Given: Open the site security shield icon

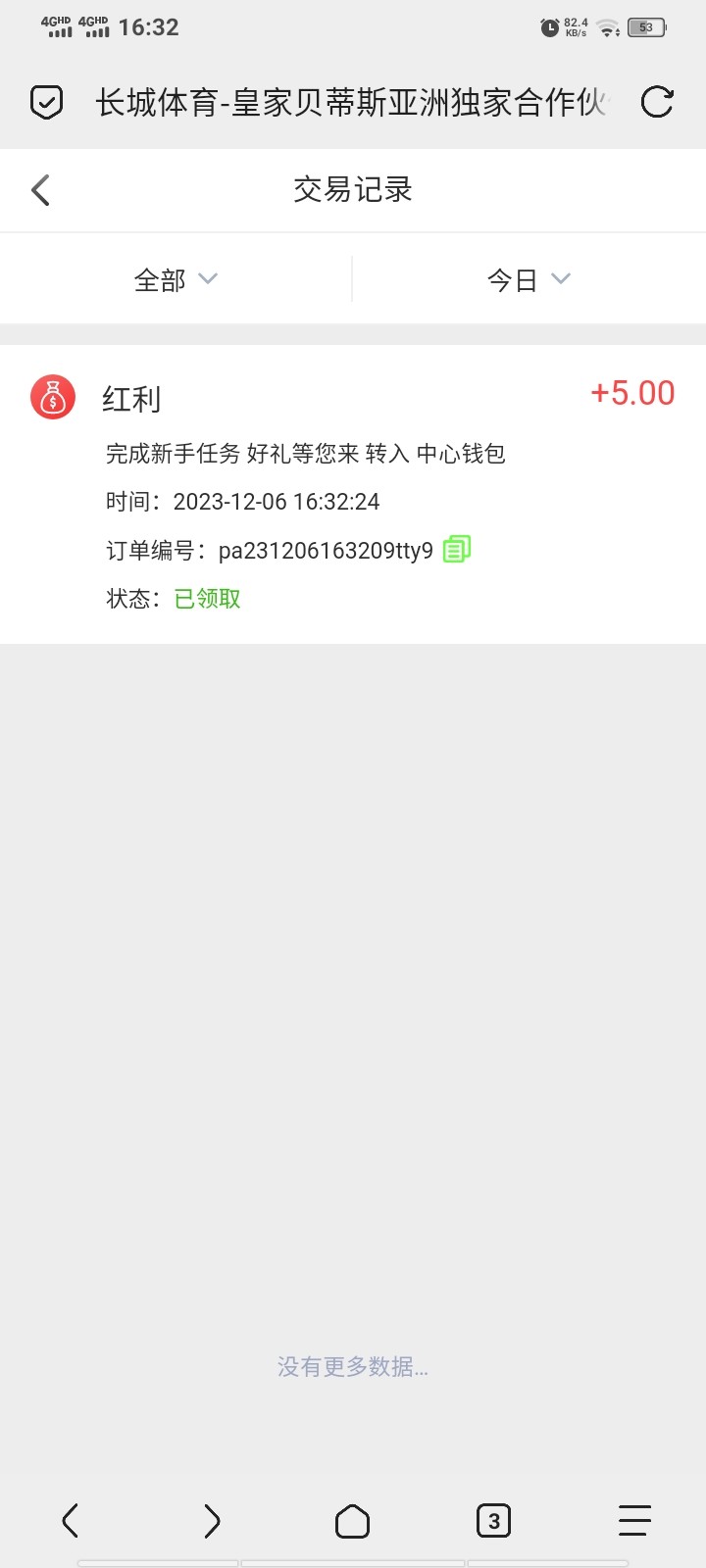Looking at the screenshot, I should coord(46,102).
